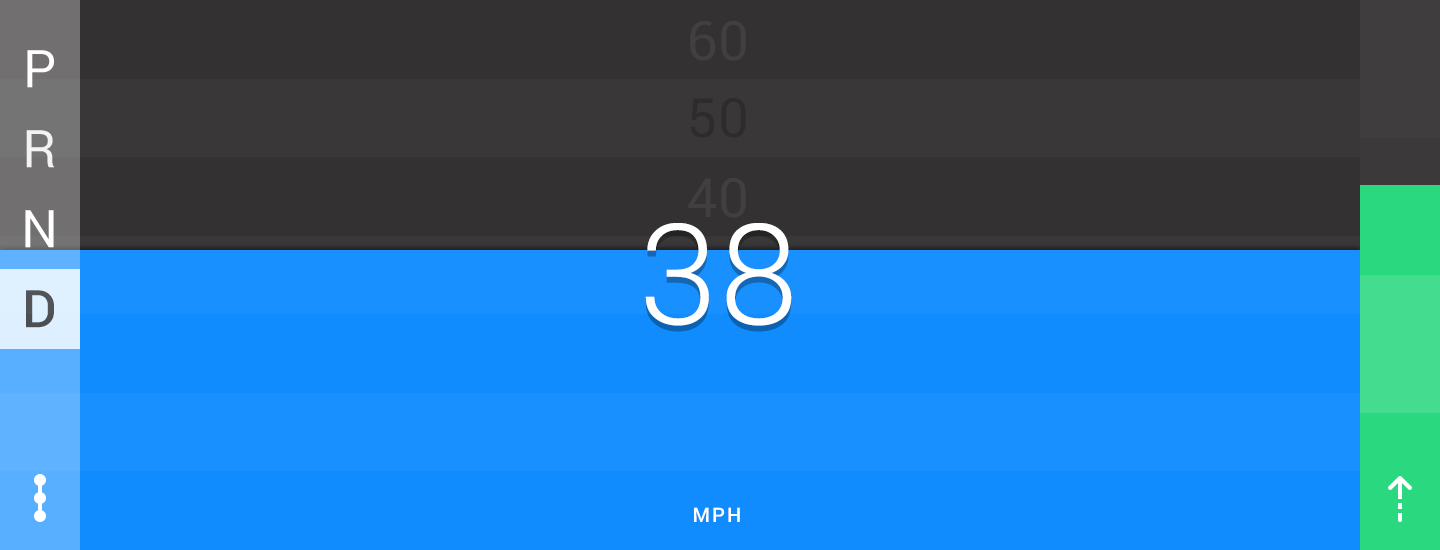
Task: Choose the D (Drive) gear
Action: [x=39, y=309]
